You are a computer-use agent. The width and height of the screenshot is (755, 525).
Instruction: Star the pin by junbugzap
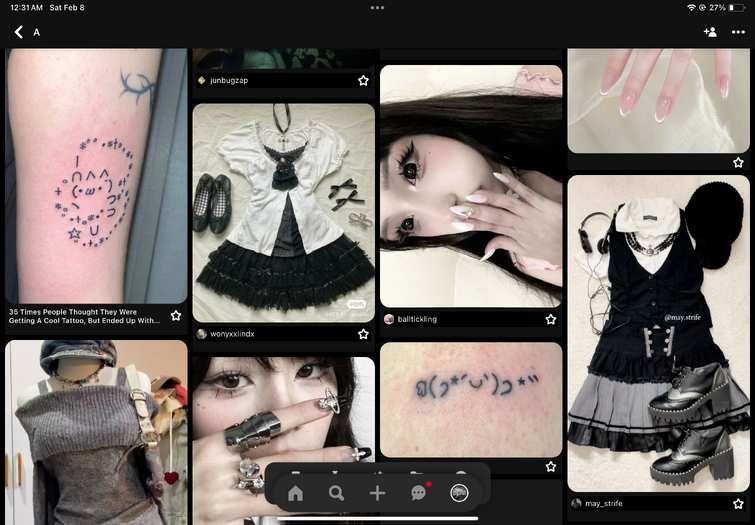click(x=363, y=80)
